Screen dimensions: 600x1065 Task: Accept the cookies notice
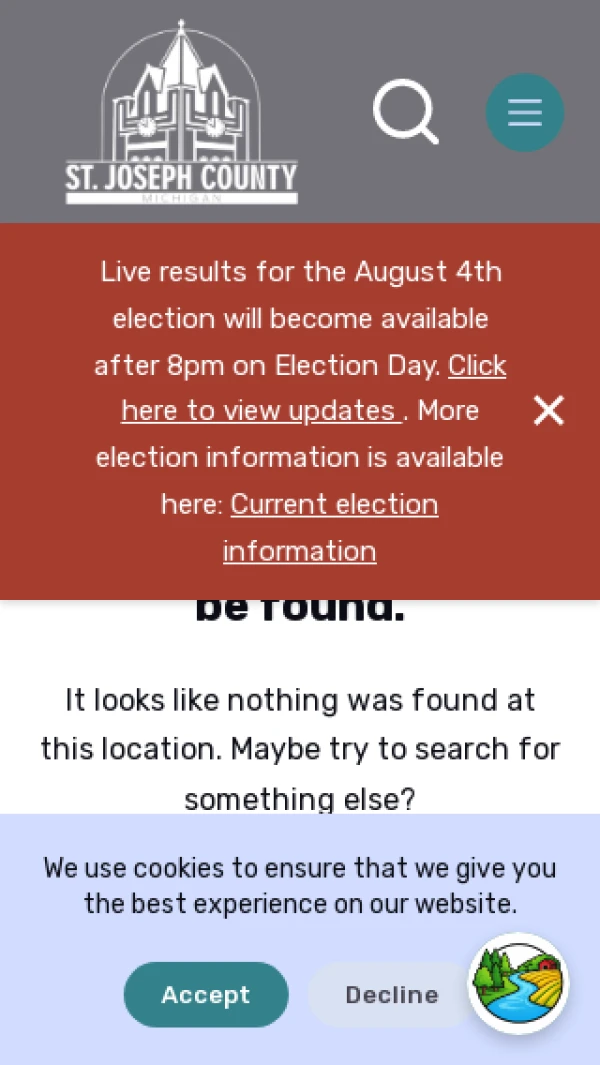pyautogui.click(x=206, y=994)
